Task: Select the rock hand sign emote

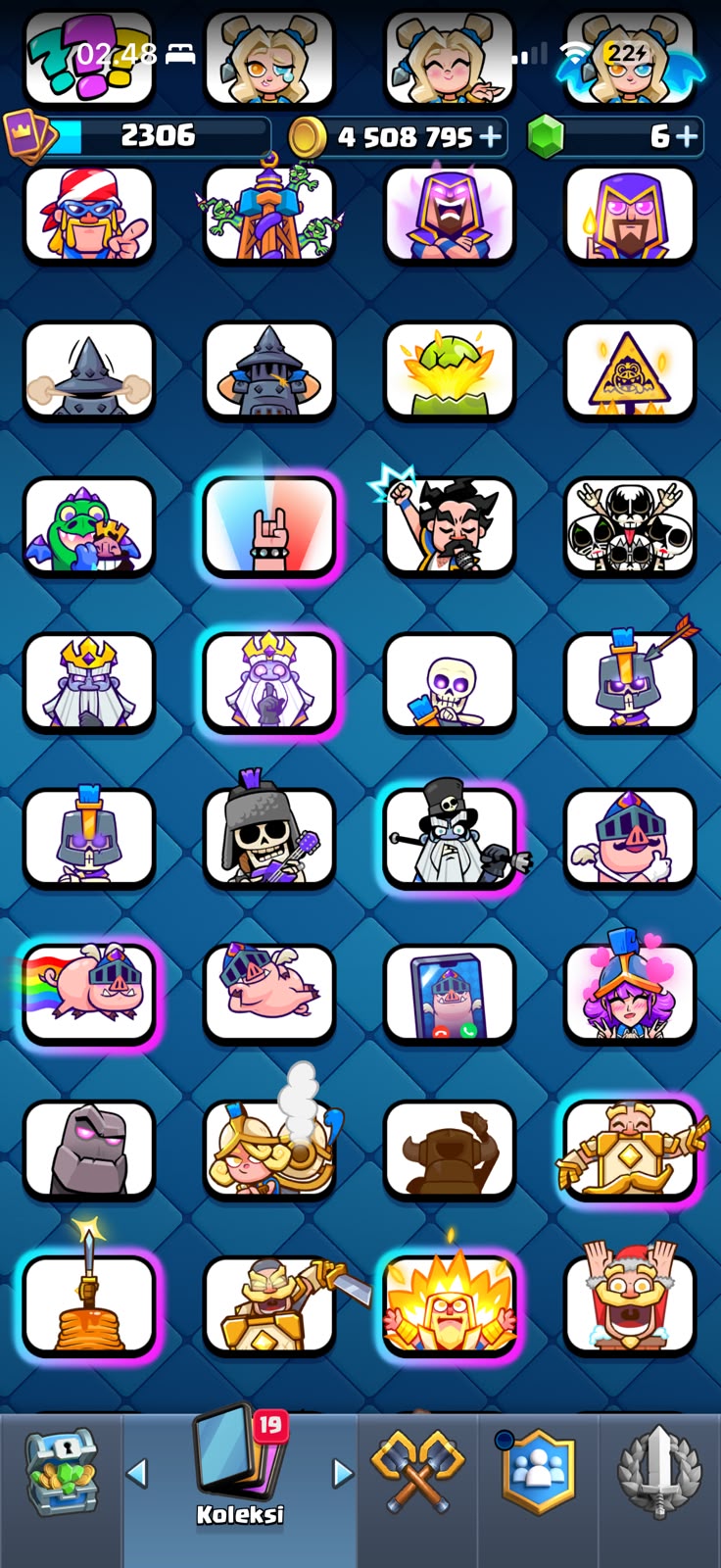Action: (269, 525)
